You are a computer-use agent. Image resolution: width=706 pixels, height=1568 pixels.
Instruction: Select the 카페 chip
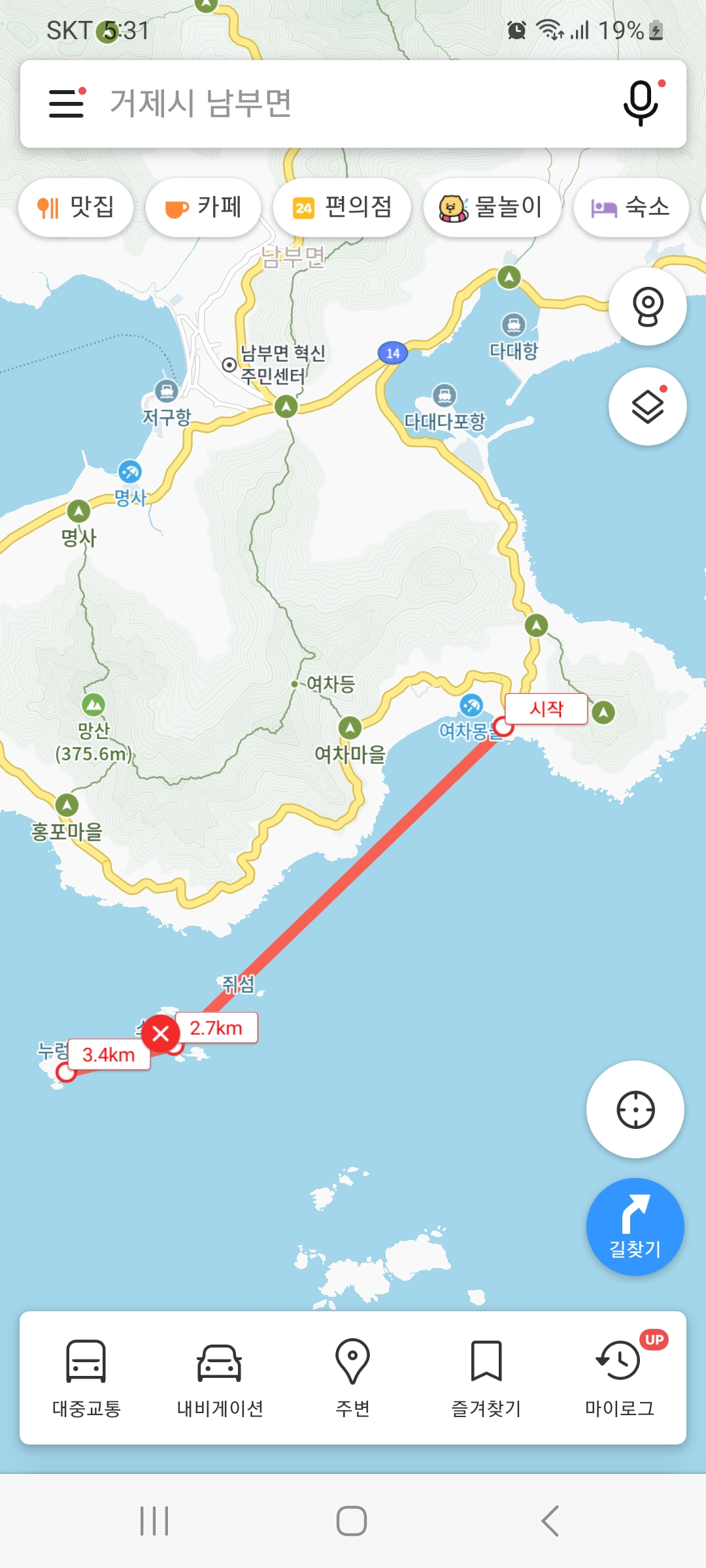pyautogui.click(x=203, y=208)
